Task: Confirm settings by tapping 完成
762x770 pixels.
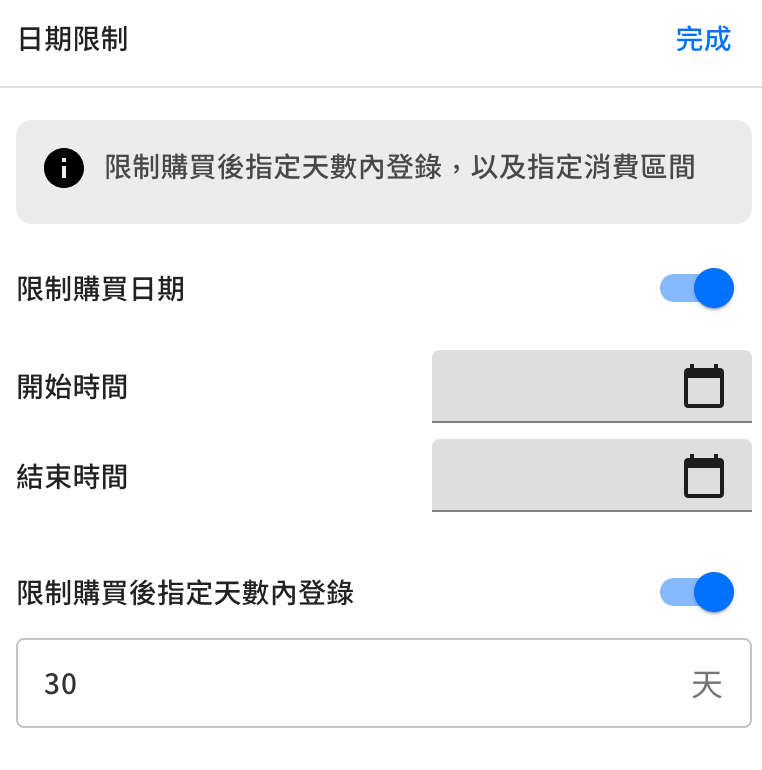Action: tap(704, 38)
